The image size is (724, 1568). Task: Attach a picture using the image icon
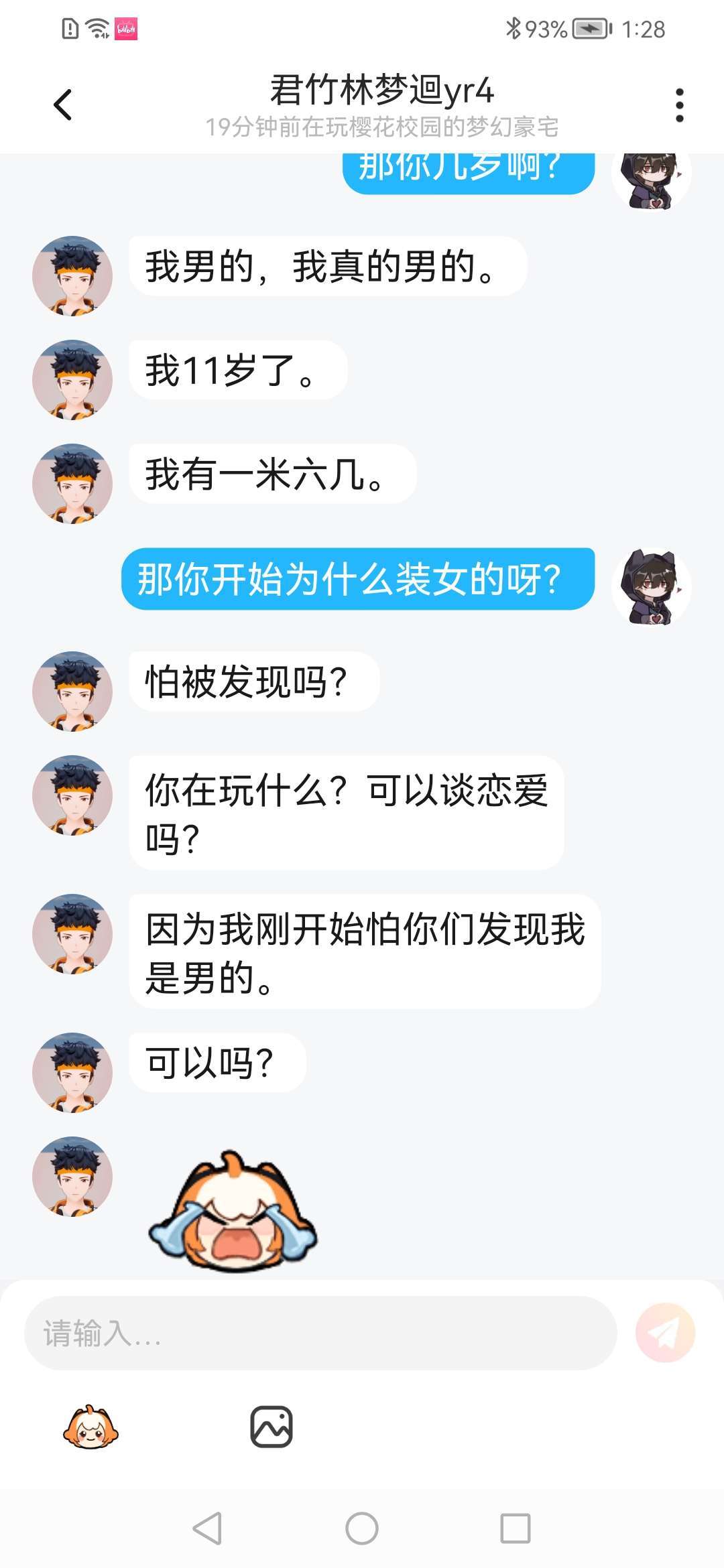pyautogui.click(x=271, y=1427)
